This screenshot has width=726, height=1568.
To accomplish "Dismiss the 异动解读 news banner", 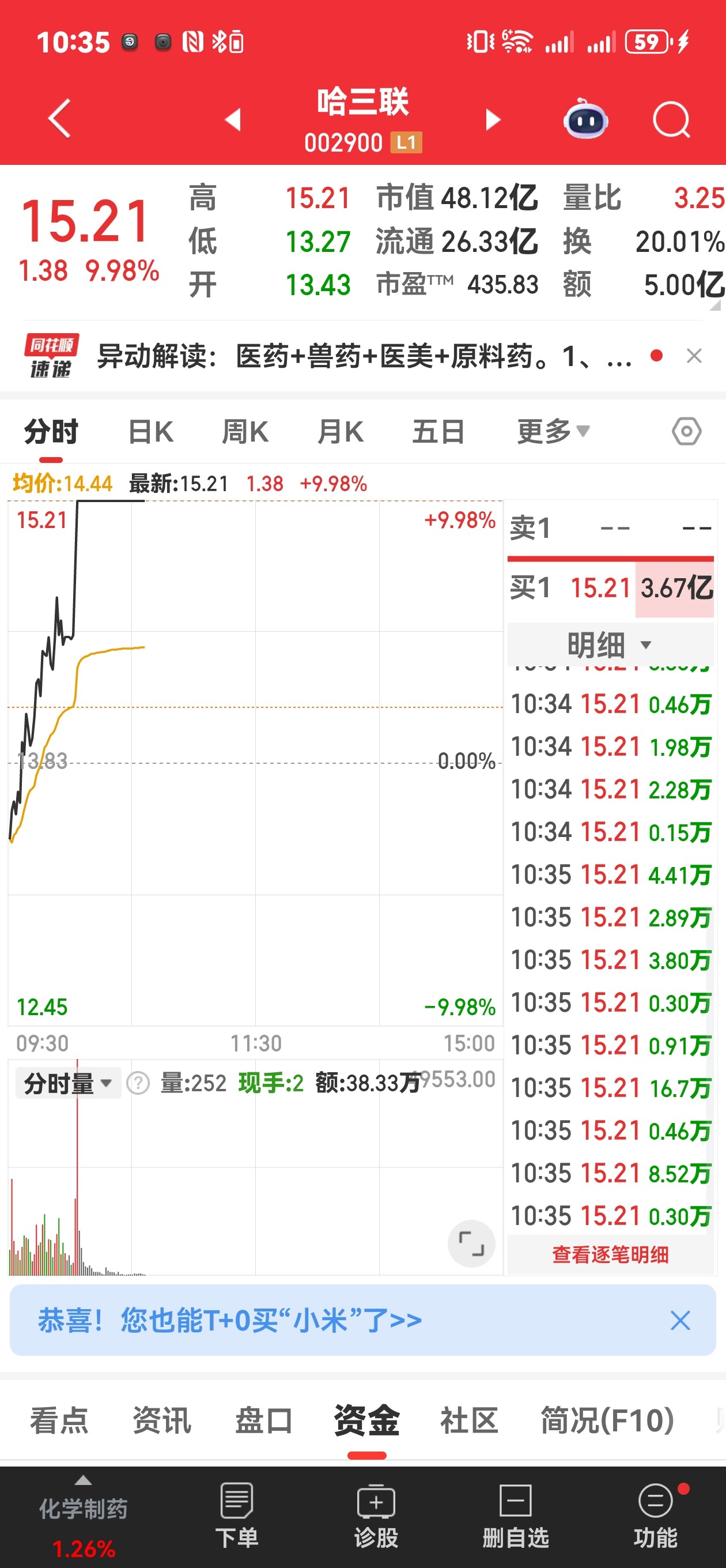I will (x=694, y=356).
